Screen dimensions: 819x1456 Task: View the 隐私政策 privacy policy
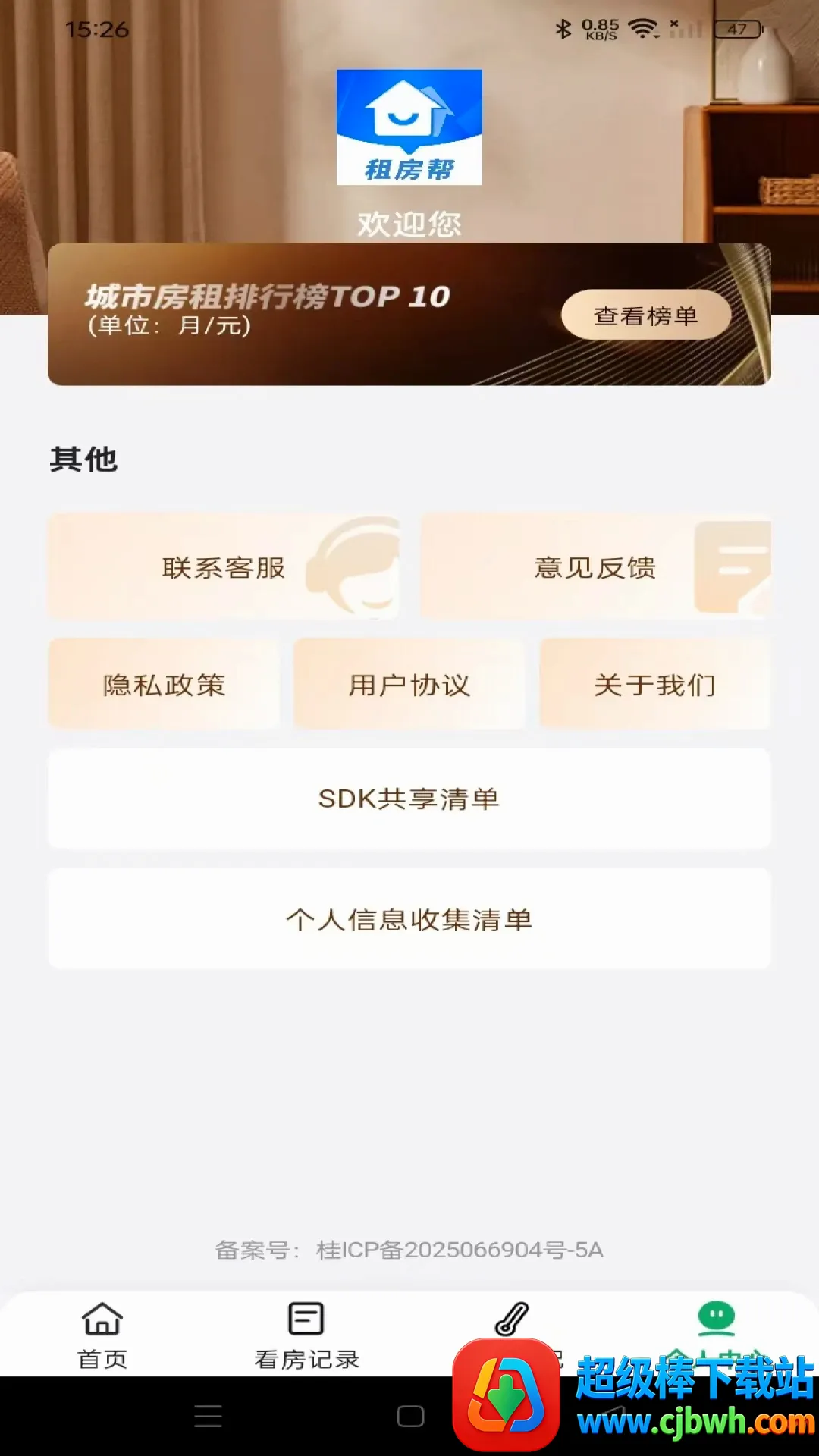pos(164,684)
